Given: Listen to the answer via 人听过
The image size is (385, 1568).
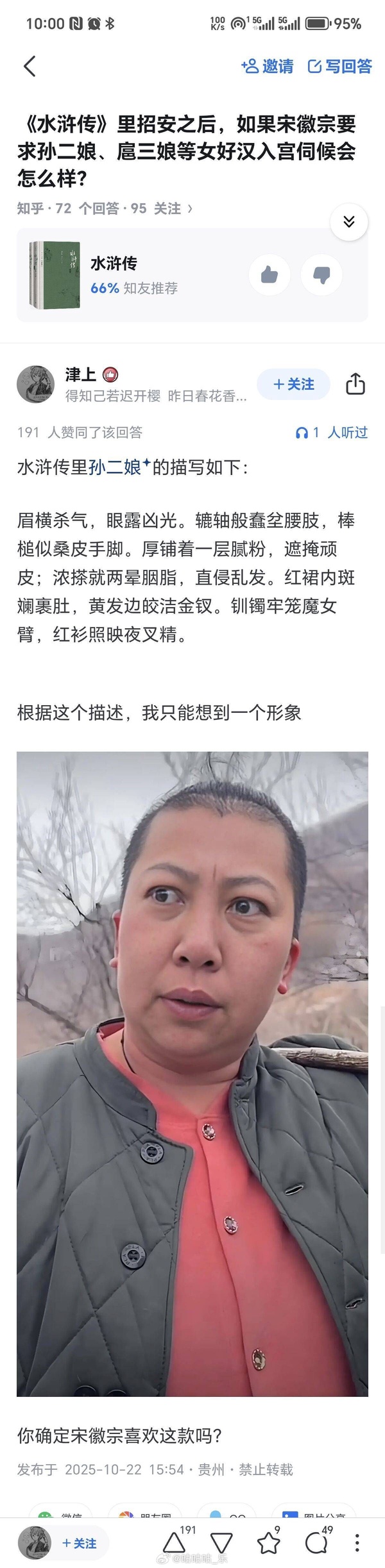Looking at the screenshot, I should 331,433.
